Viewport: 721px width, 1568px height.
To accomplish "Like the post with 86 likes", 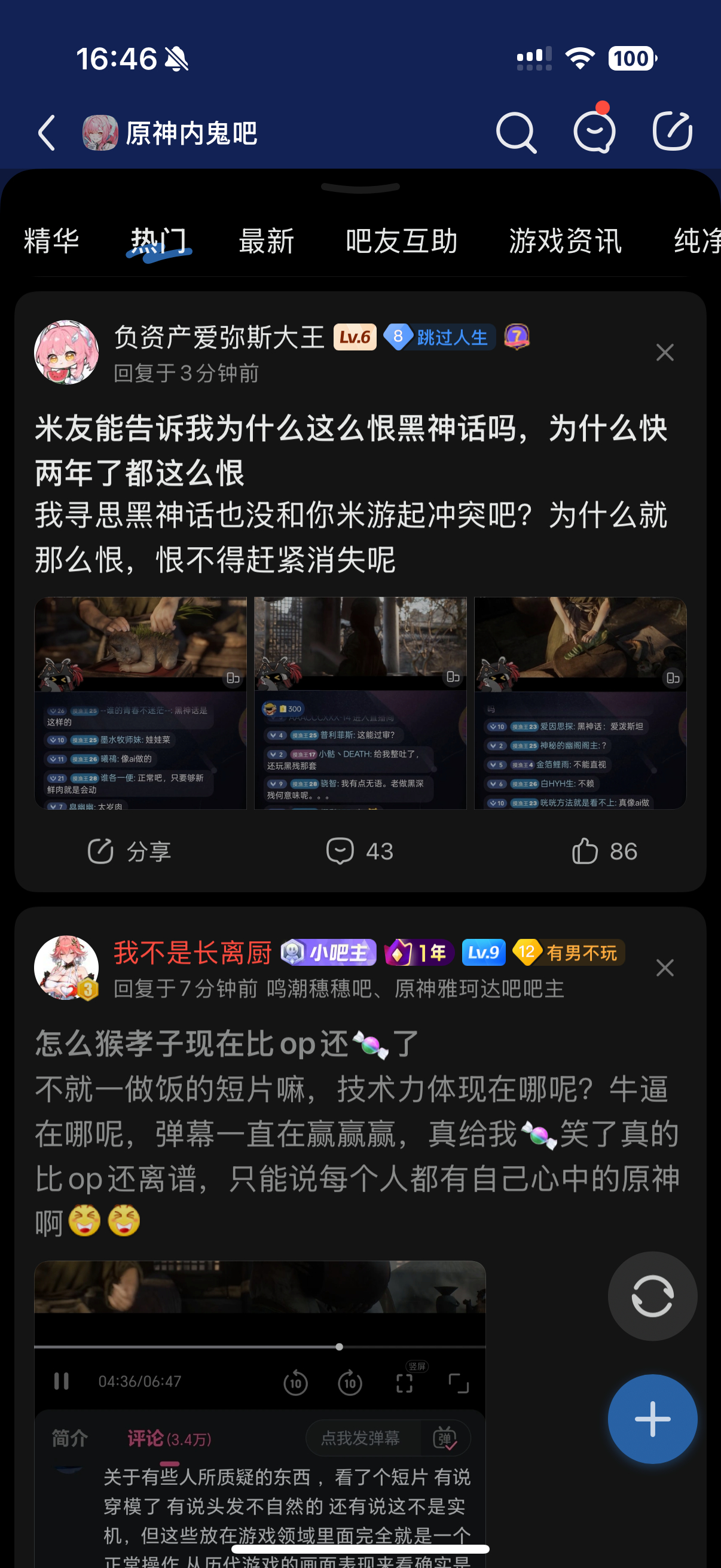I will tap(604, 851).
